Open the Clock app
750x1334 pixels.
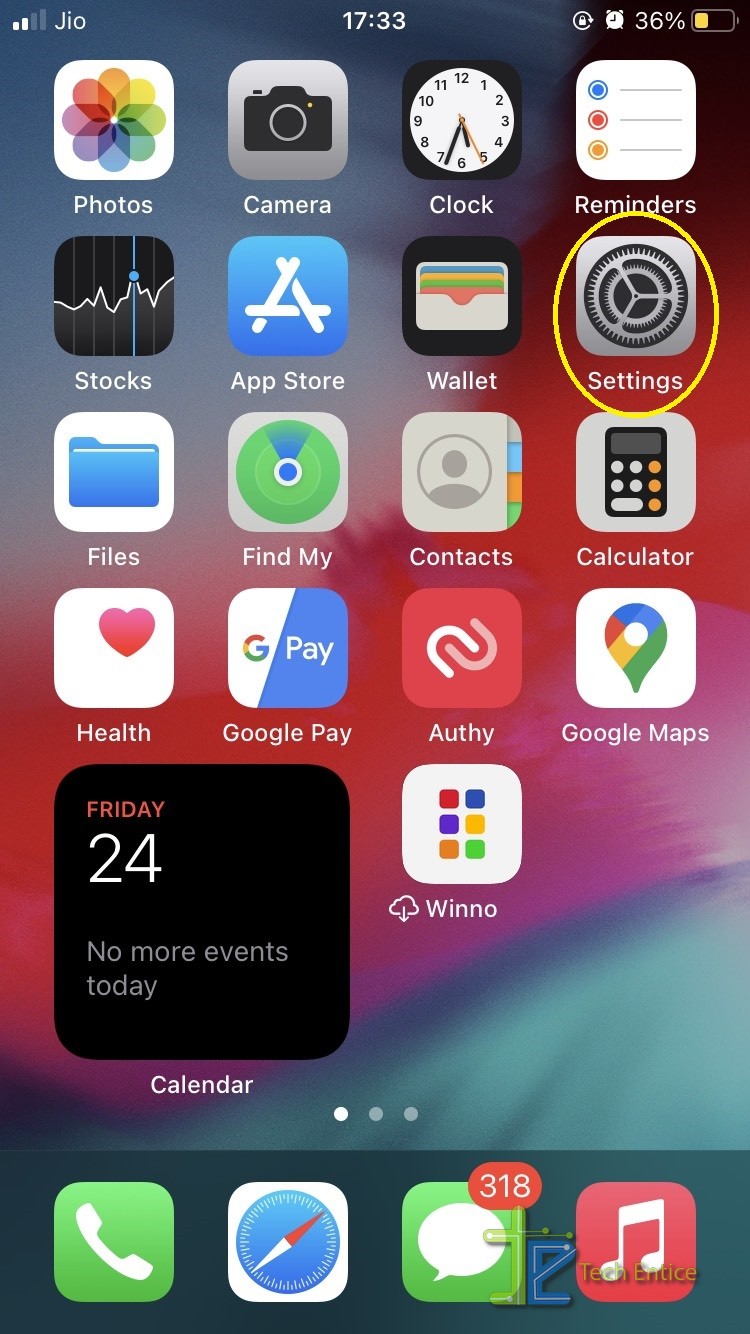(462, 120)
